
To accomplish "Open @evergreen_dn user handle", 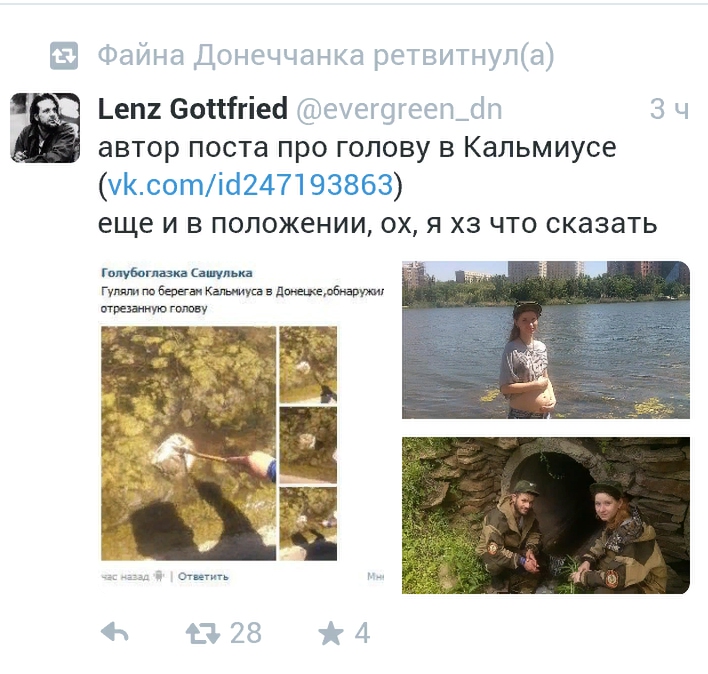I will pyautogui.click(x=400, y=109).
